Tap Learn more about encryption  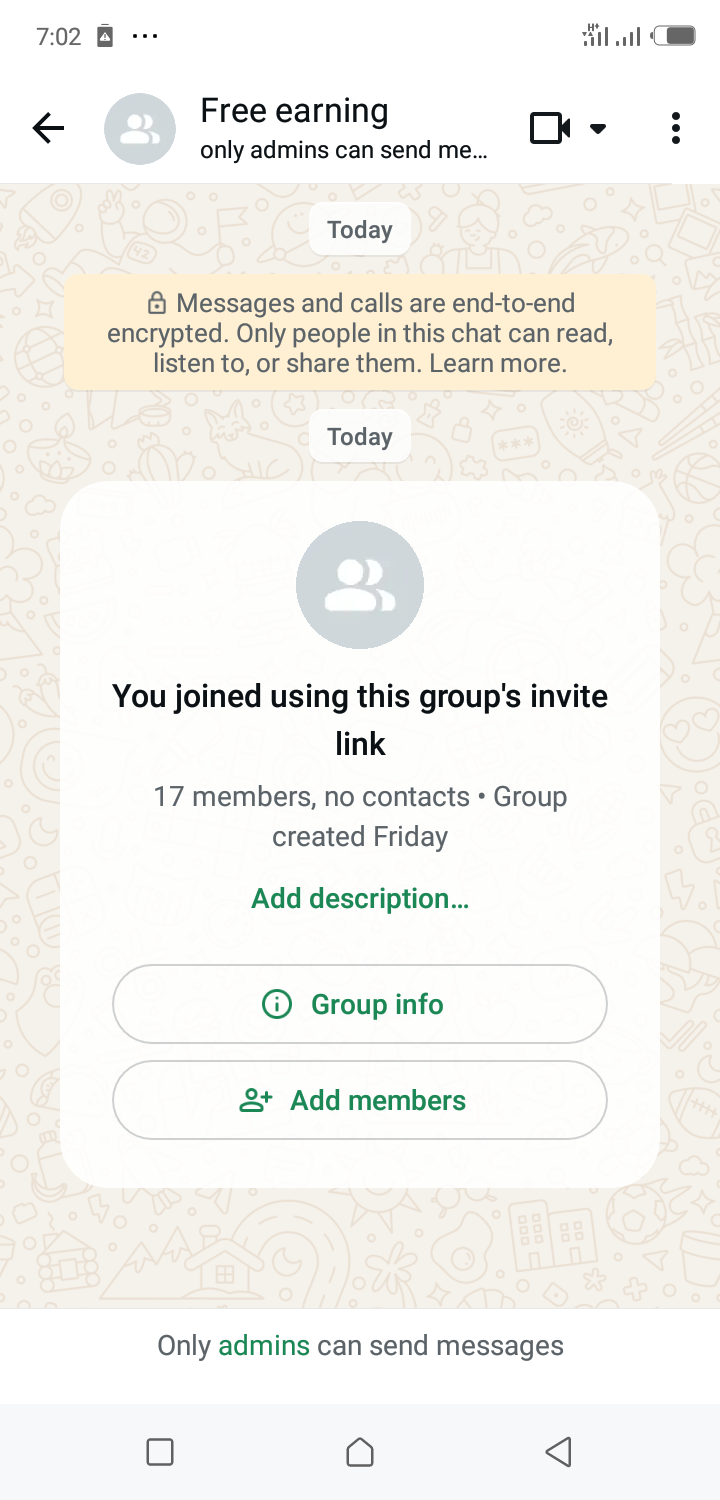(x=498, y=363)
